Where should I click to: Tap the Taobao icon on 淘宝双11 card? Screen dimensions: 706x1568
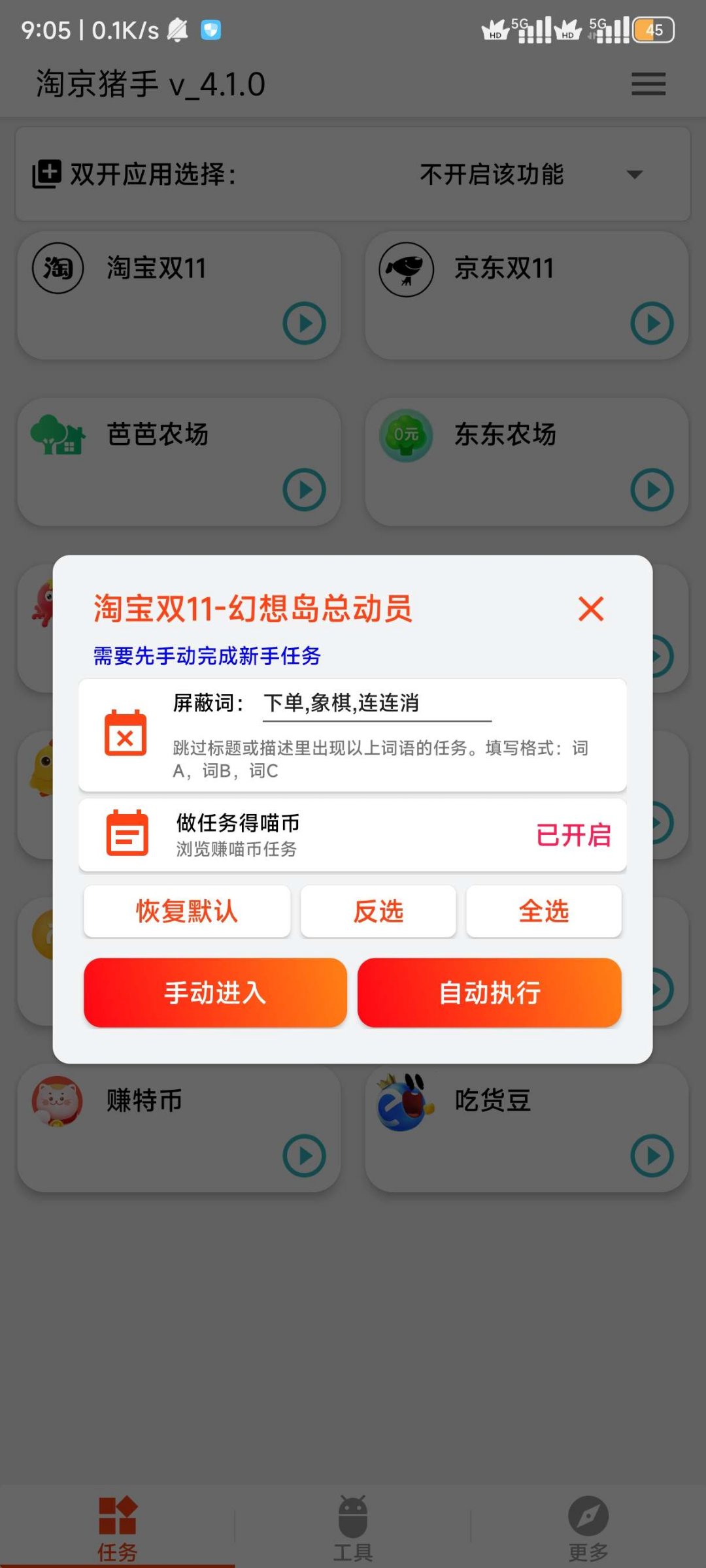[58, 267]
